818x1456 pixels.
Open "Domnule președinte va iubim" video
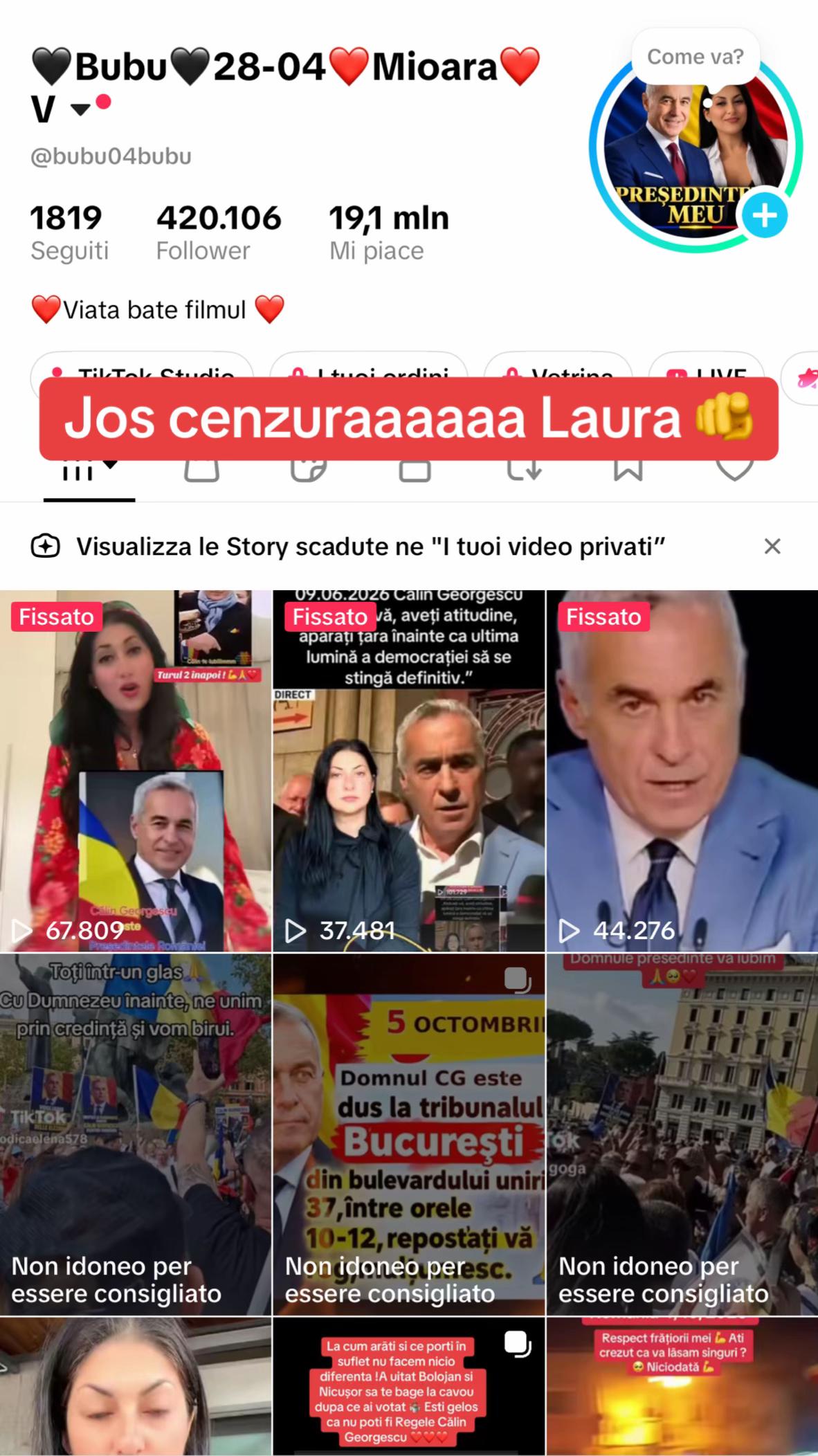(682, 1134)
